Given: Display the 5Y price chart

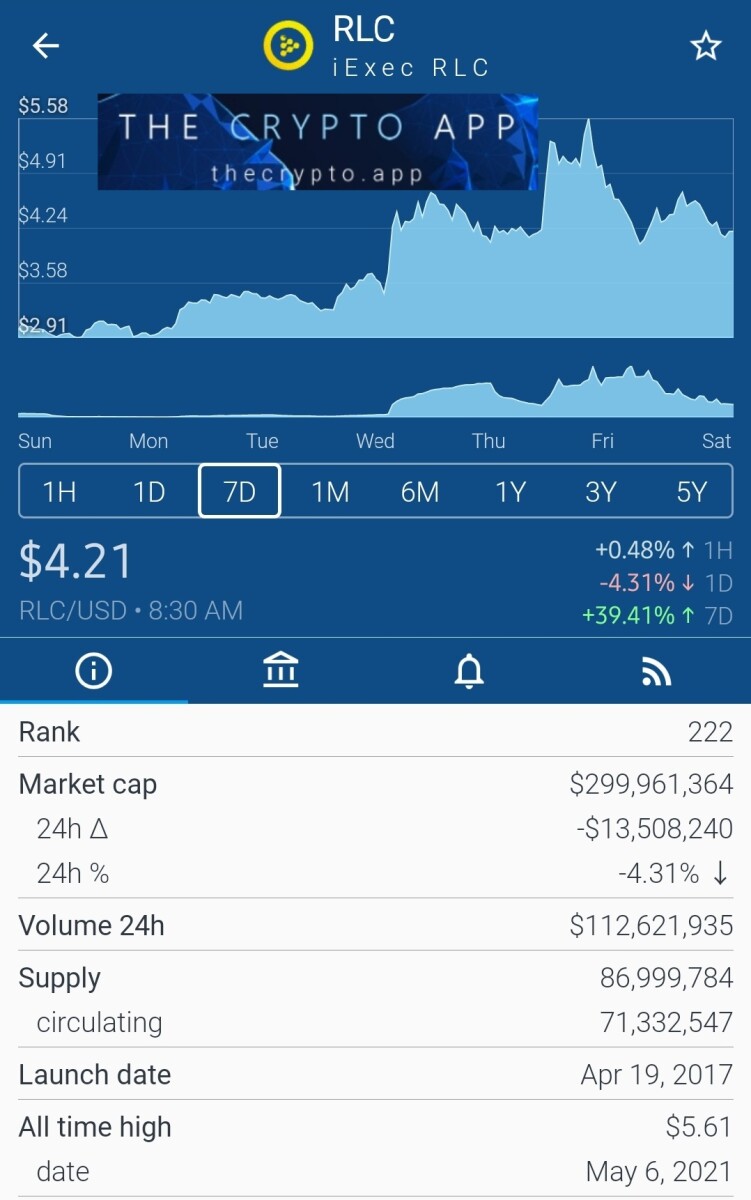Looking at the screenshot, I should 691,491.
